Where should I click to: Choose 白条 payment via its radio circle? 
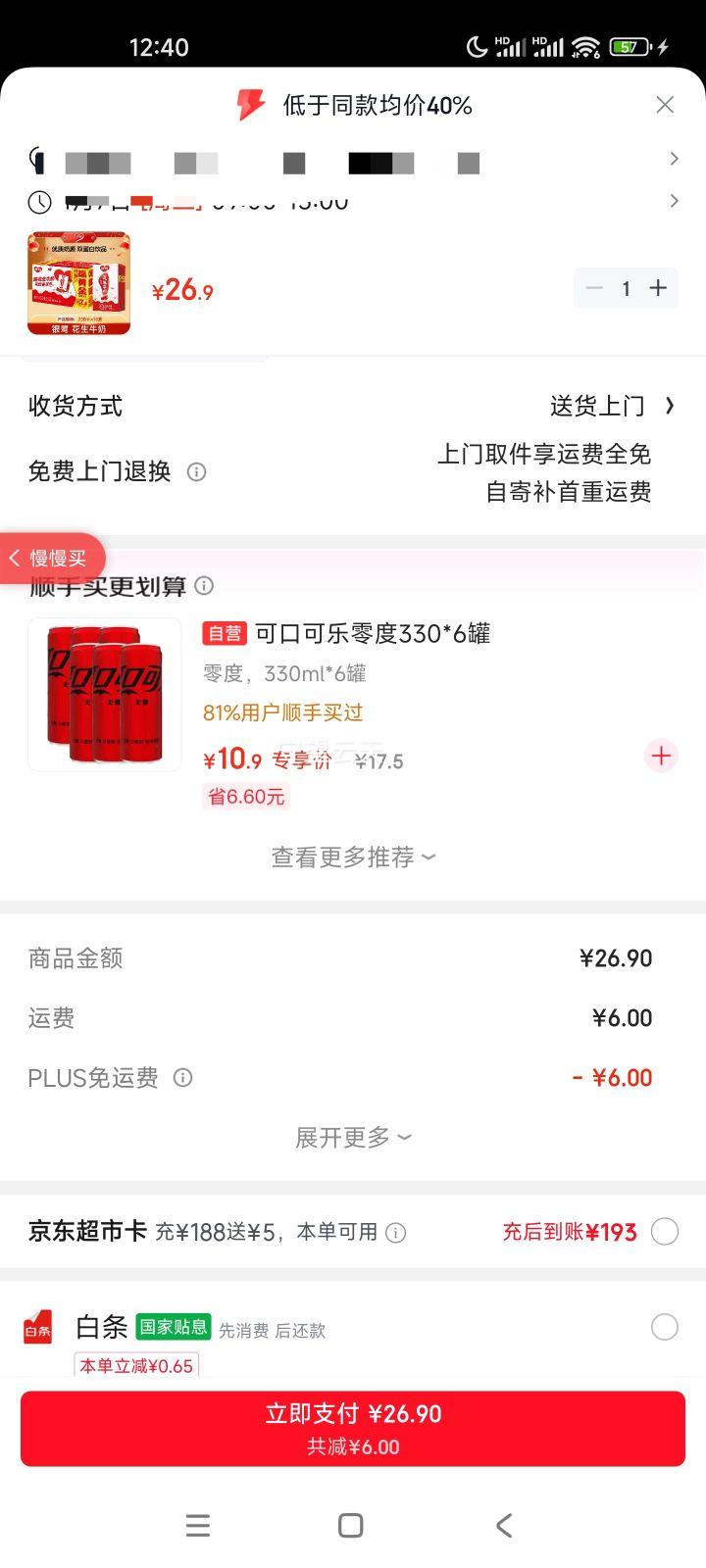[x=664, y=1327]
